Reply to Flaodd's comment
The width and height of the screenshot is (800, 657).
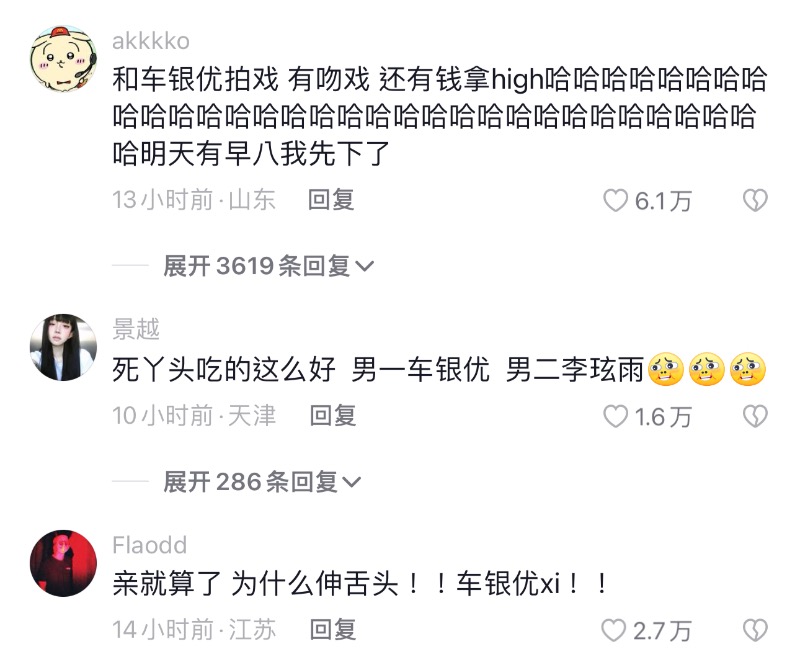[331, 630]
